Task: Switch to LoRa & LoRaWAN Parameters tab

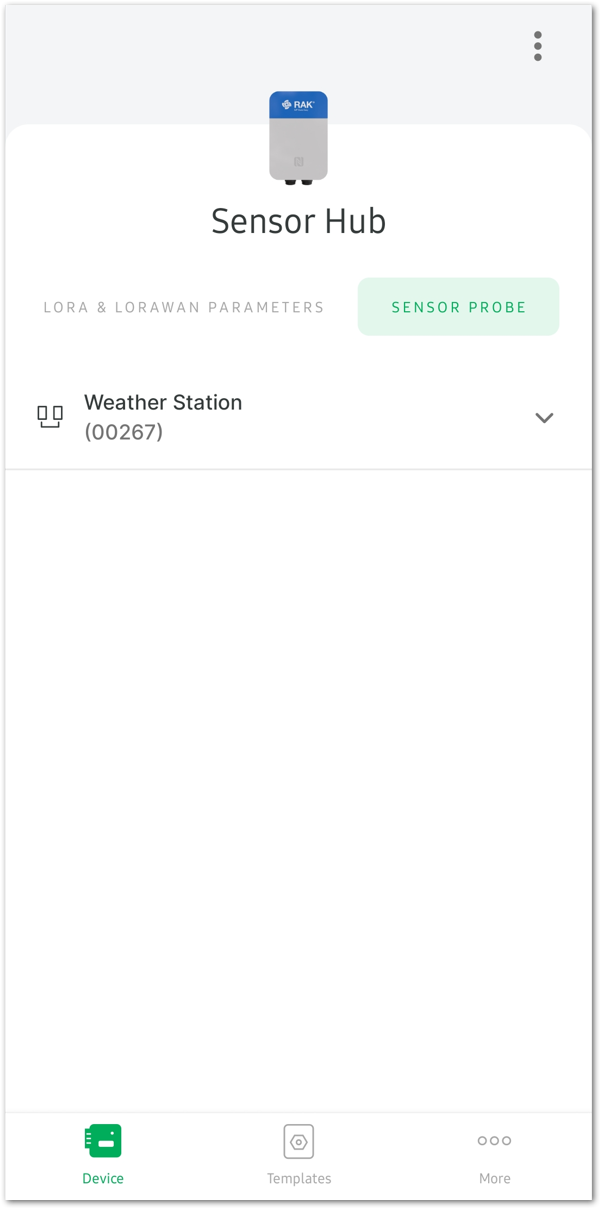Action: [184, 307]
